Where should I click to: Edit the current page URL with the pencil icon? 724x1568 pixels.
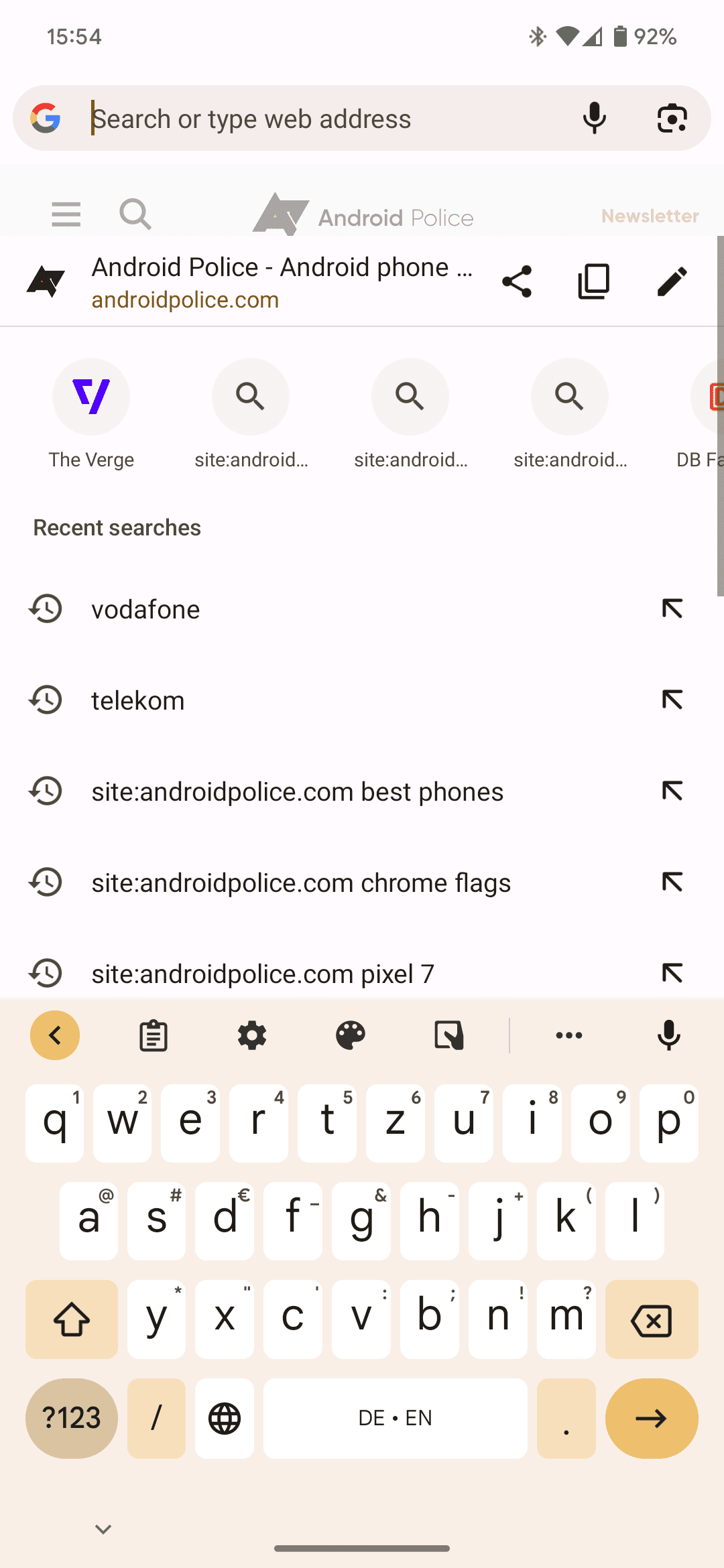(672, 281)
